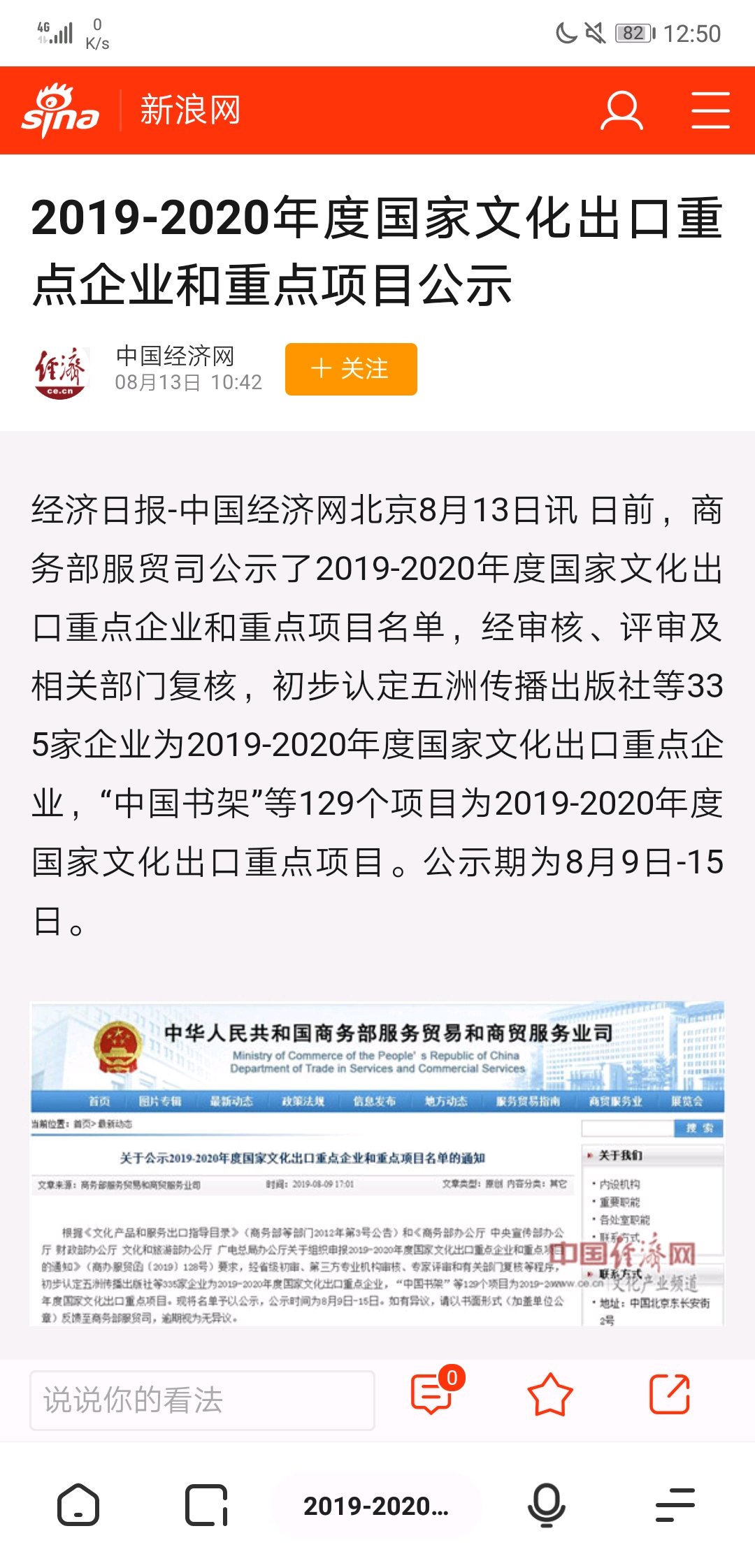
Task: Open the Sina user profile icon
Action: point(621,110)
